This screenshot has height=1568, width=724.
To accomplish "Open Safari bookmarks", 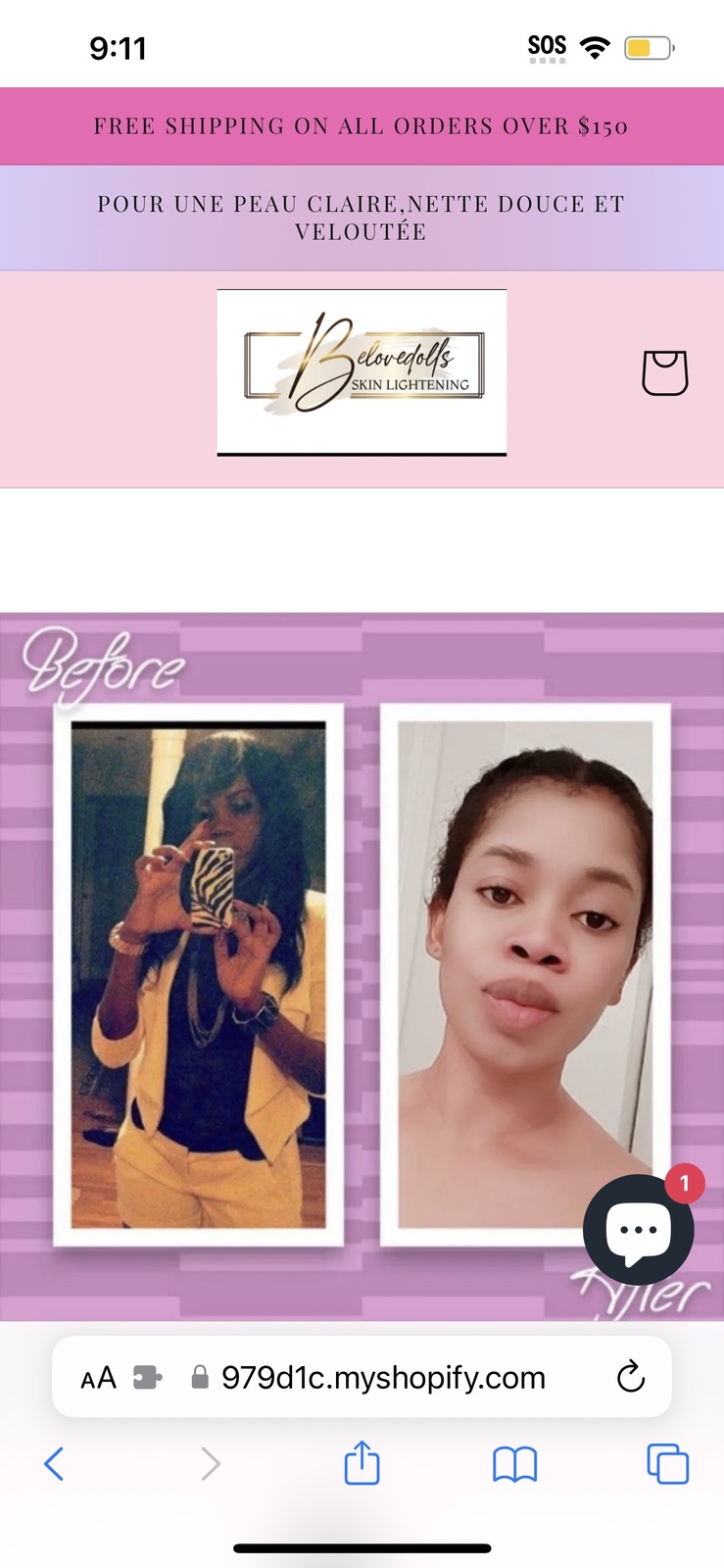I will 514,1464.
